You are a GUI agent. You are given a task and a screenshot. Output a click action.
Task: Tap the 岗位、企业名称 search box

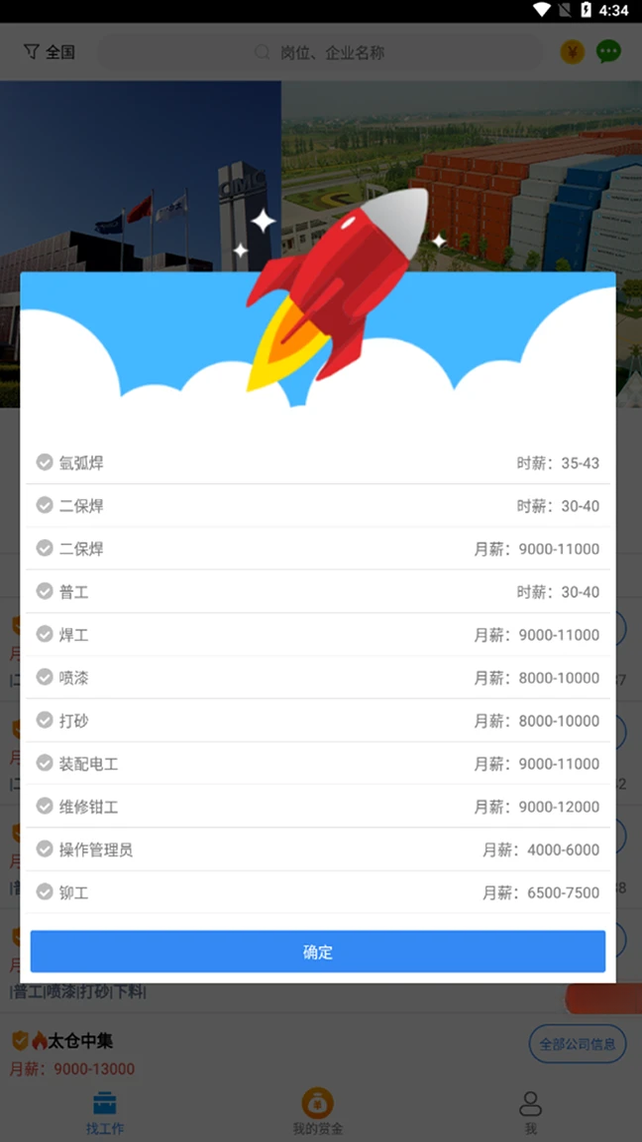[x=320, y=52]
